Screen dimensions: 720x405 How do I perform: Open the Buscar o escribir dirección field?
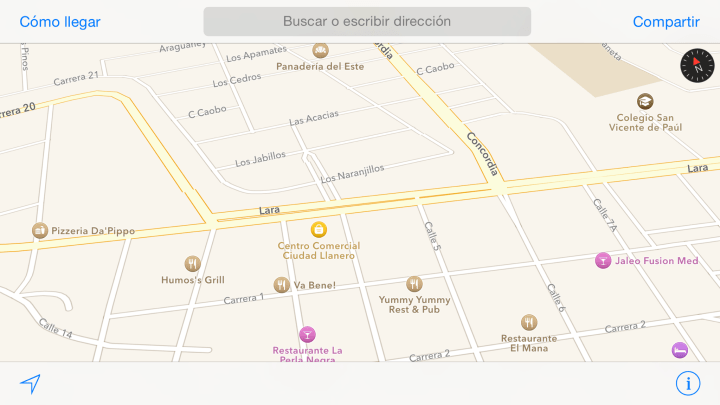tap(367, 21)
